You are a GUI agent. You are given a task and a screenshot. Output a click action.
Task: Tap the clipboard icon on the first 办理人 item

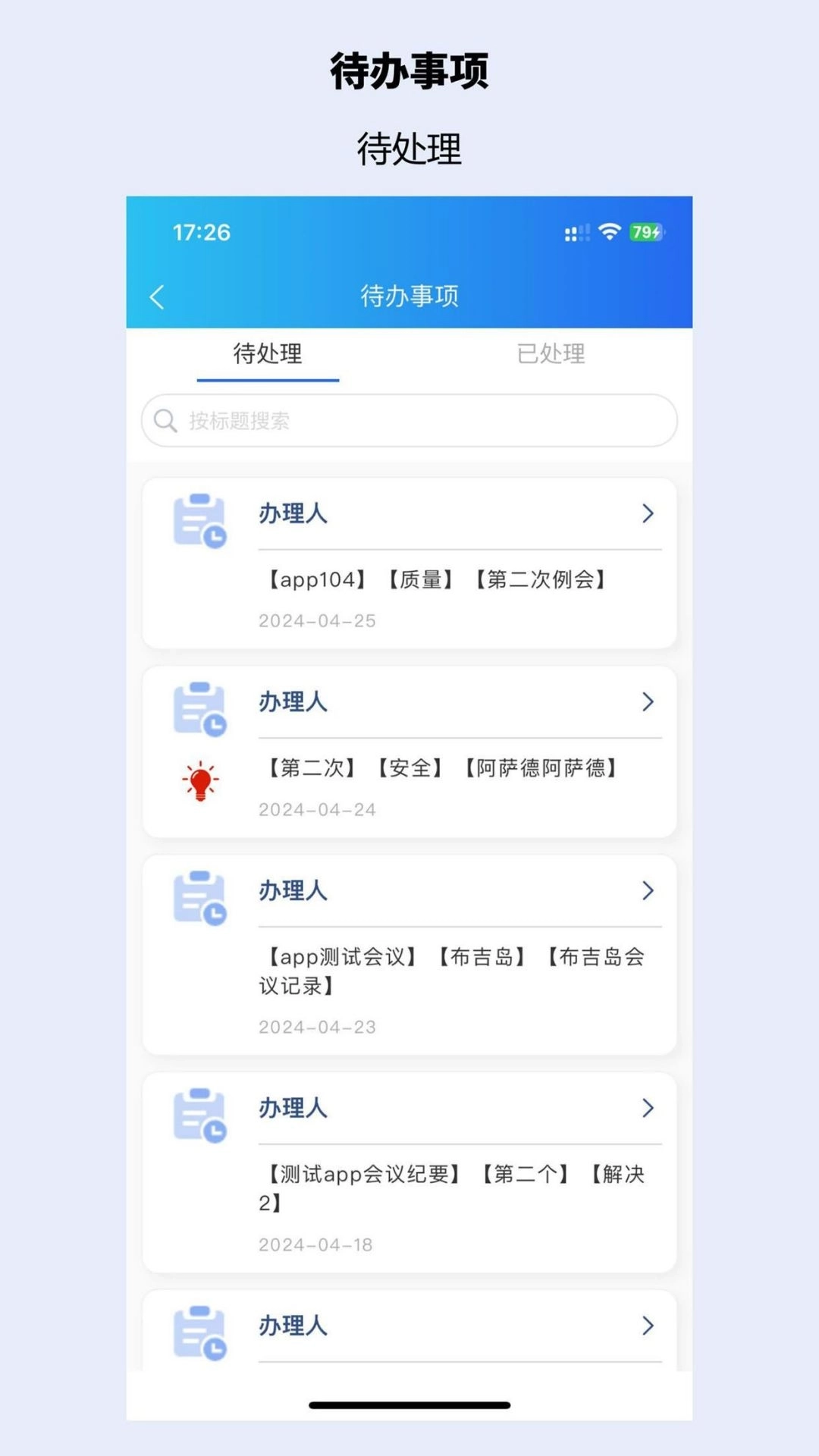pyautogui.click(x=201, y=517)
